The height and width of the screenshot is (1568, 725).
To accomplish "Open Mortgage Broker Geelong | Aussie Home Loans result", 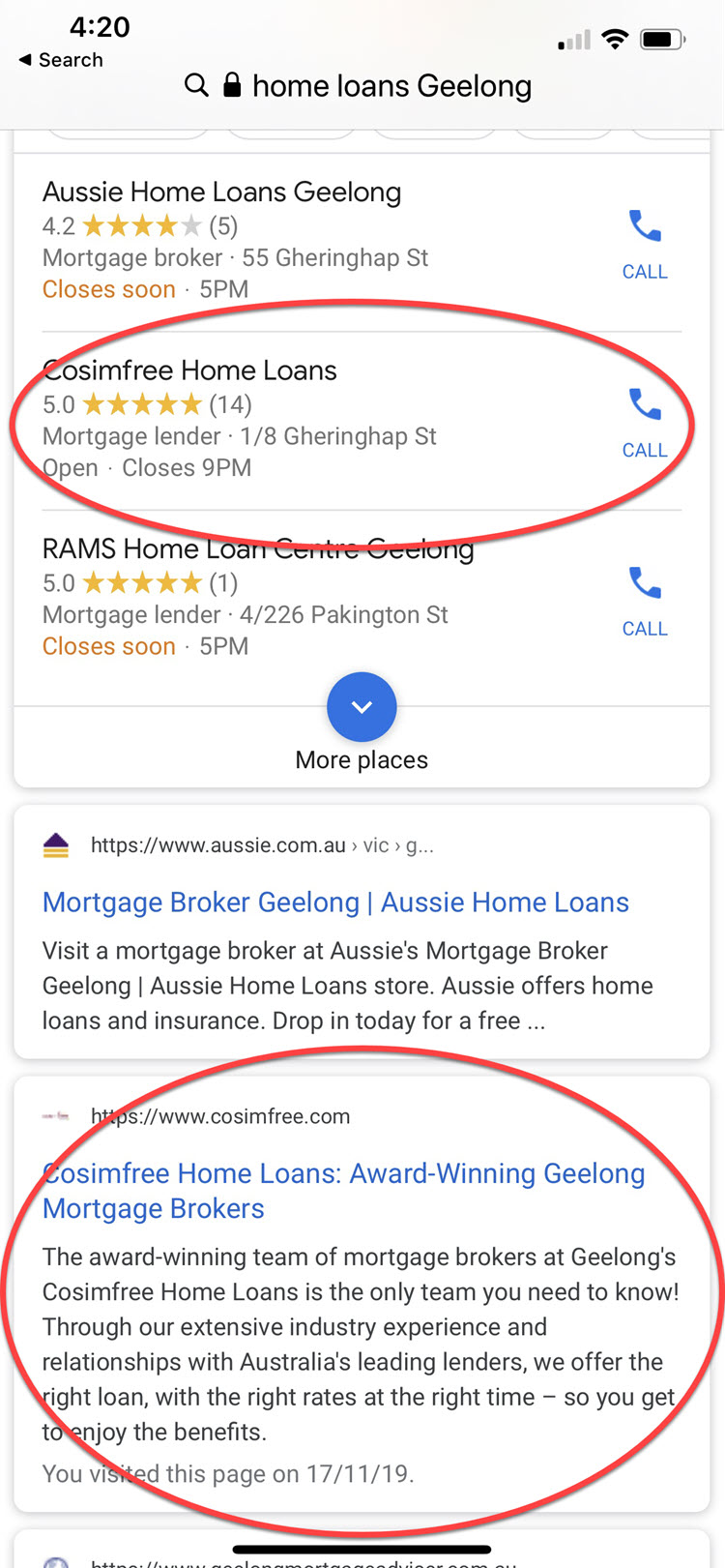I will [335, 902].
